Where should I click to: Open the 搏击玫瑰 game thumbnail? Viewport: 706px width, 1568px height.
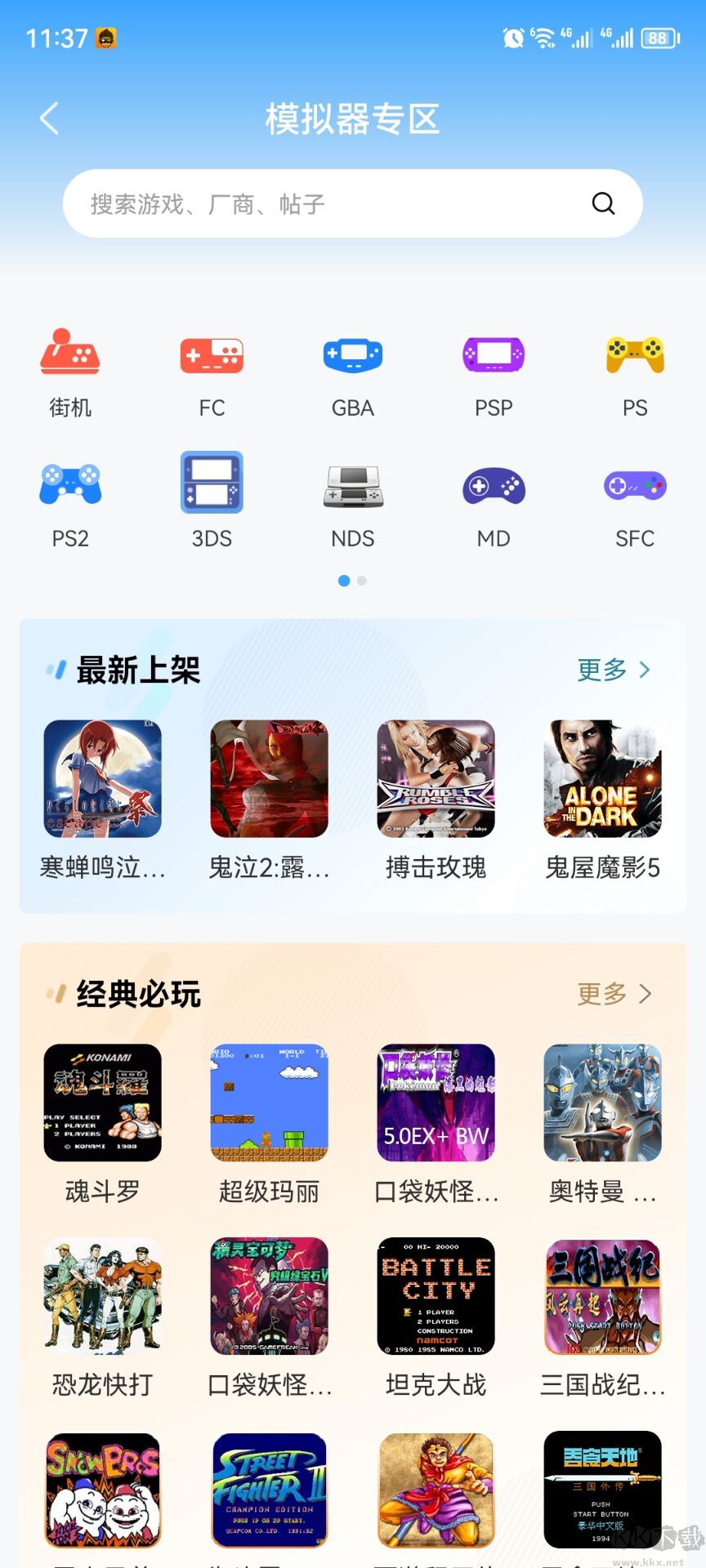click(x=436, y=777)
